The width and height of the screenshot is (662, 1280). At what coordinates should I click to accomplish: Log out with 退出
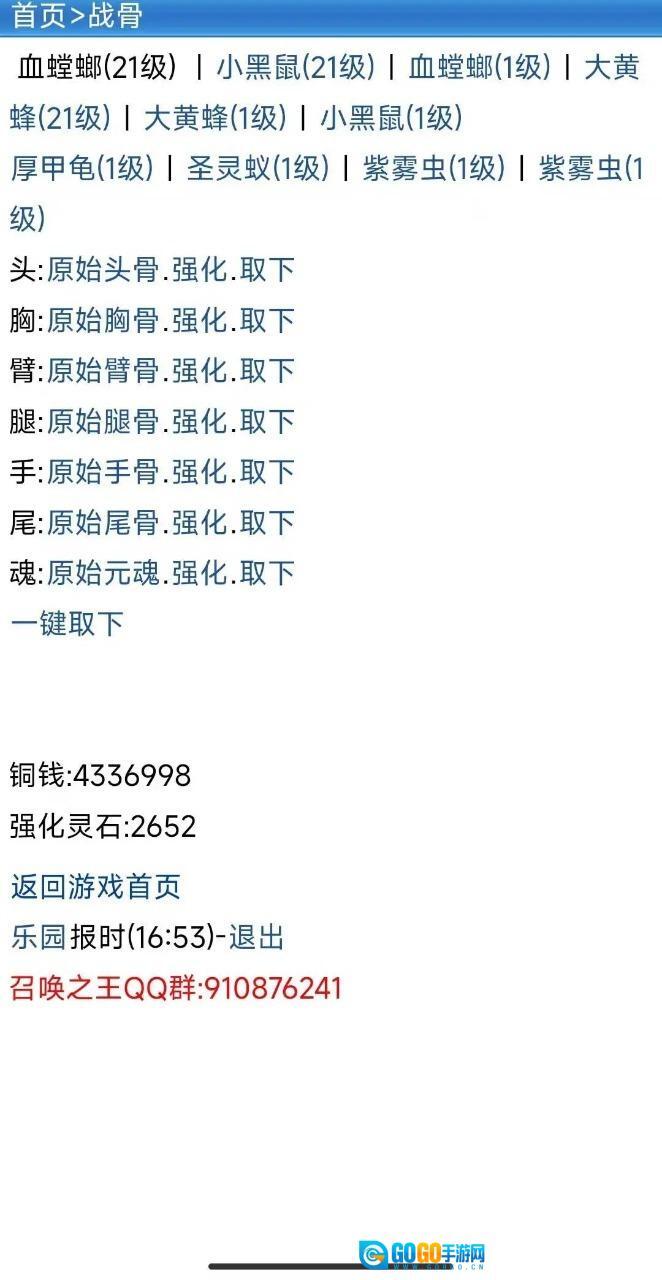(257, 937)
